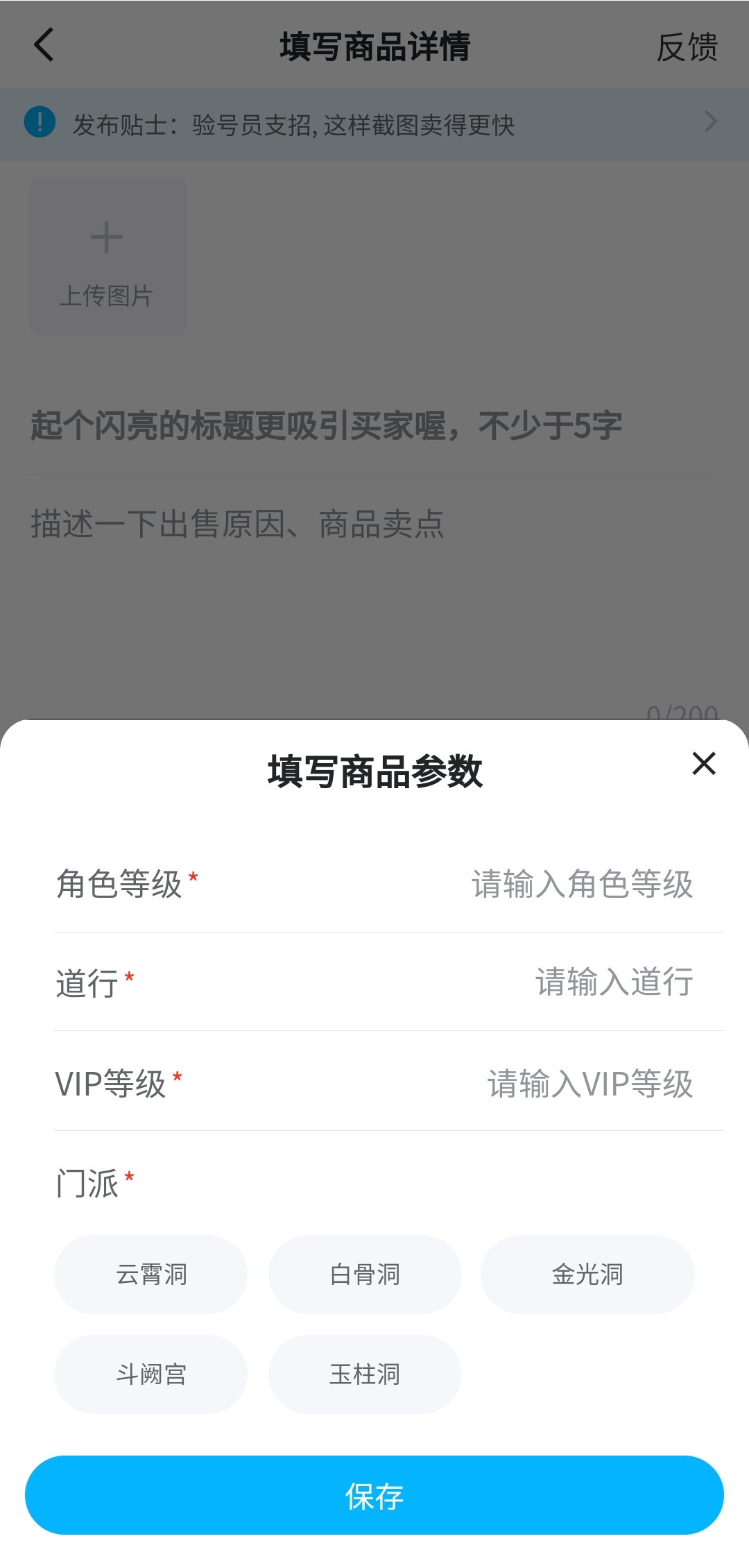749x1568 pixels.
Task: Close the 填写商品参数 sheet
Action: tap(703, 763)
